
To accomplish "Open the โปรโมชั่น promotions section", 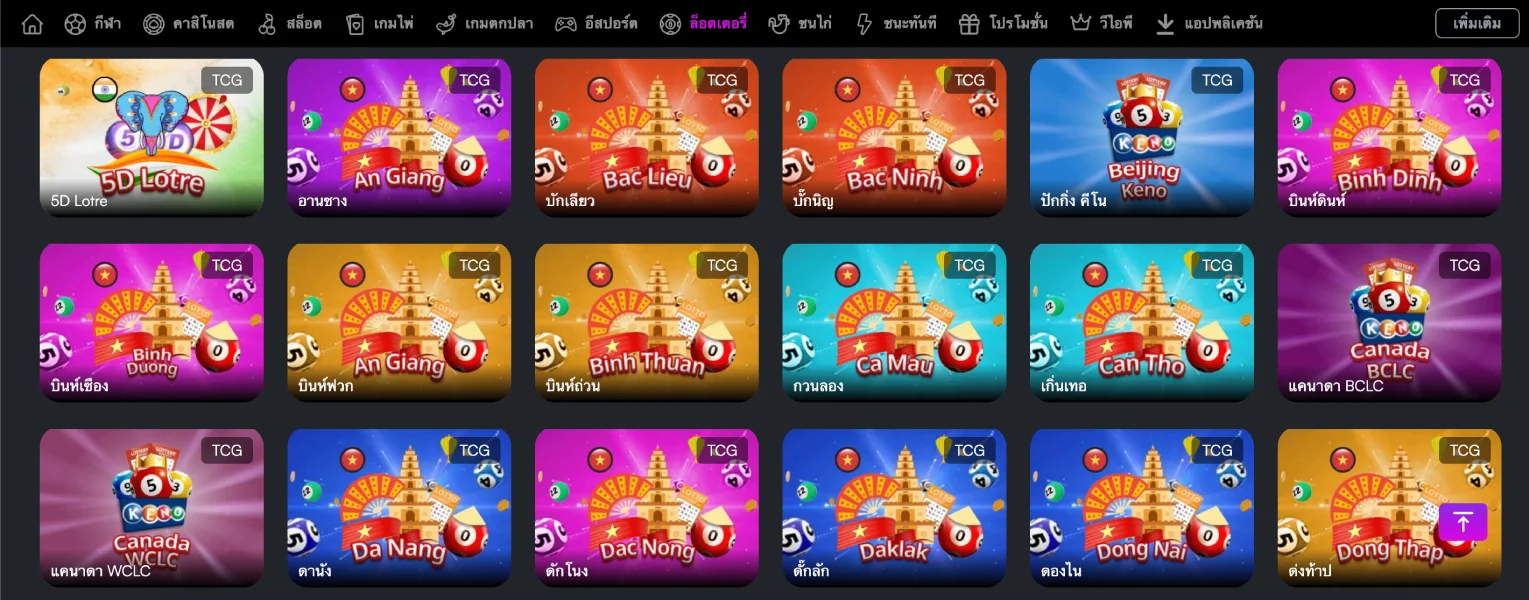I will pos(1003,23).
